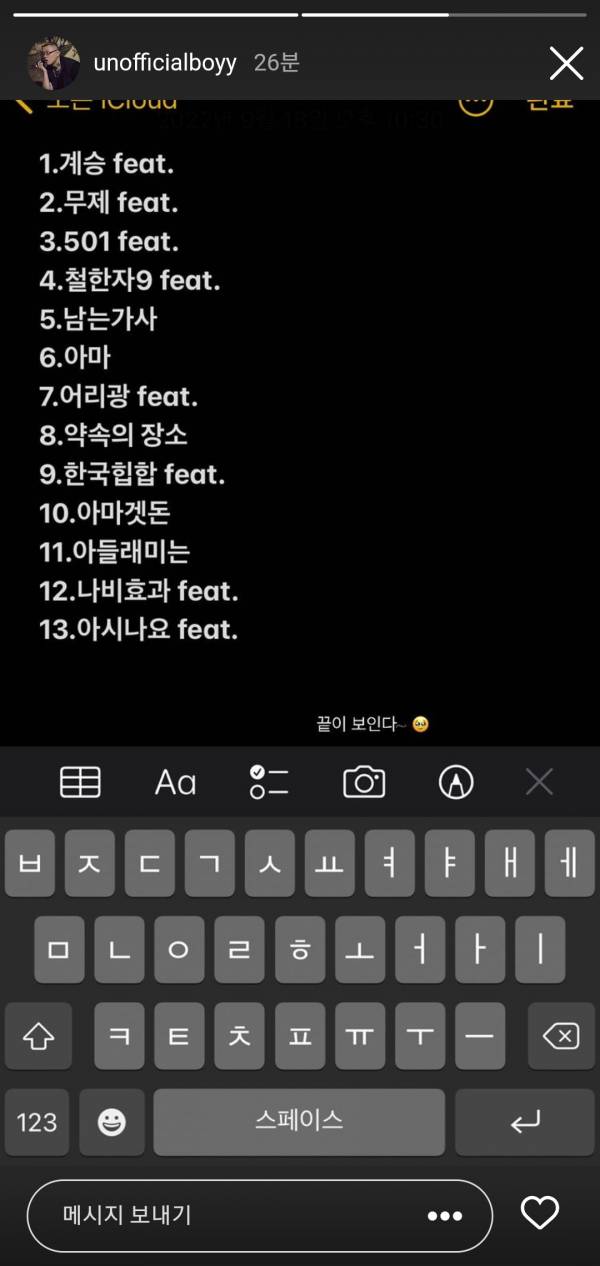
Task: Like this story with the heart
Action: pos(540,1214)
